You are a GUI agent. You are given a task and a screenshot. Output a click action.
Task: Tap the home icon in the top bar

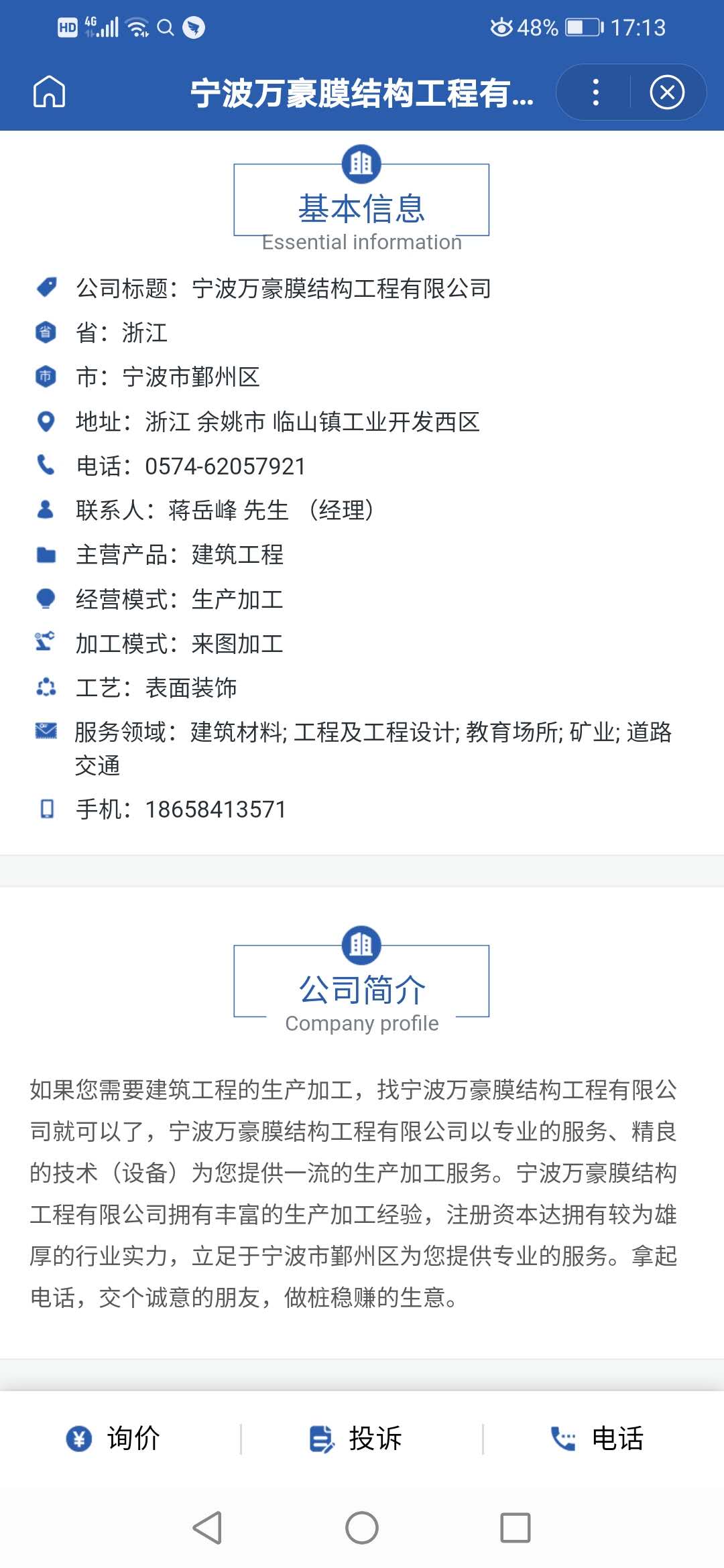[x=50, y=94]
